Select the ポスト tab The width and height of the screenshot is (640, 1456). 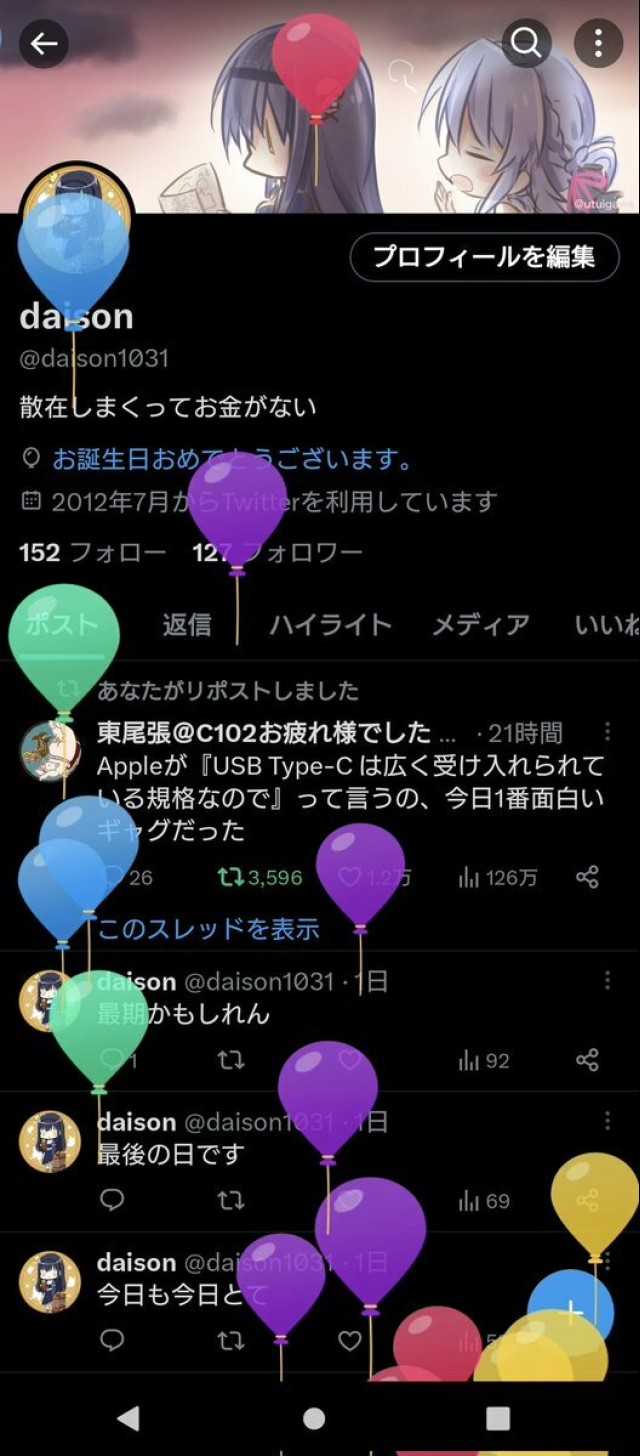tap(62, 625)
